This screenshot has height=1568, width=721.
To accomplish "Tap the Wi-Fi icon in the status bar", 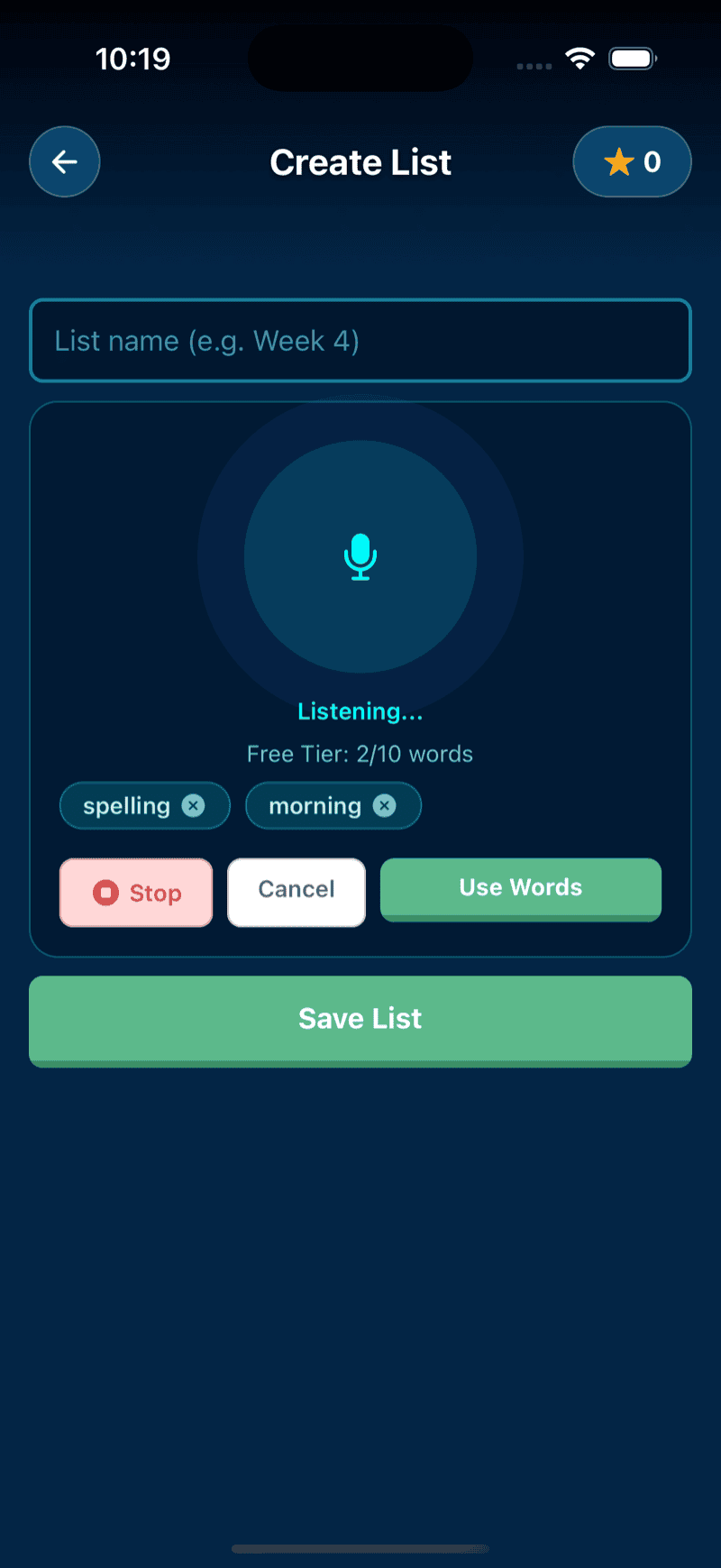I will [x=580, y=58].
